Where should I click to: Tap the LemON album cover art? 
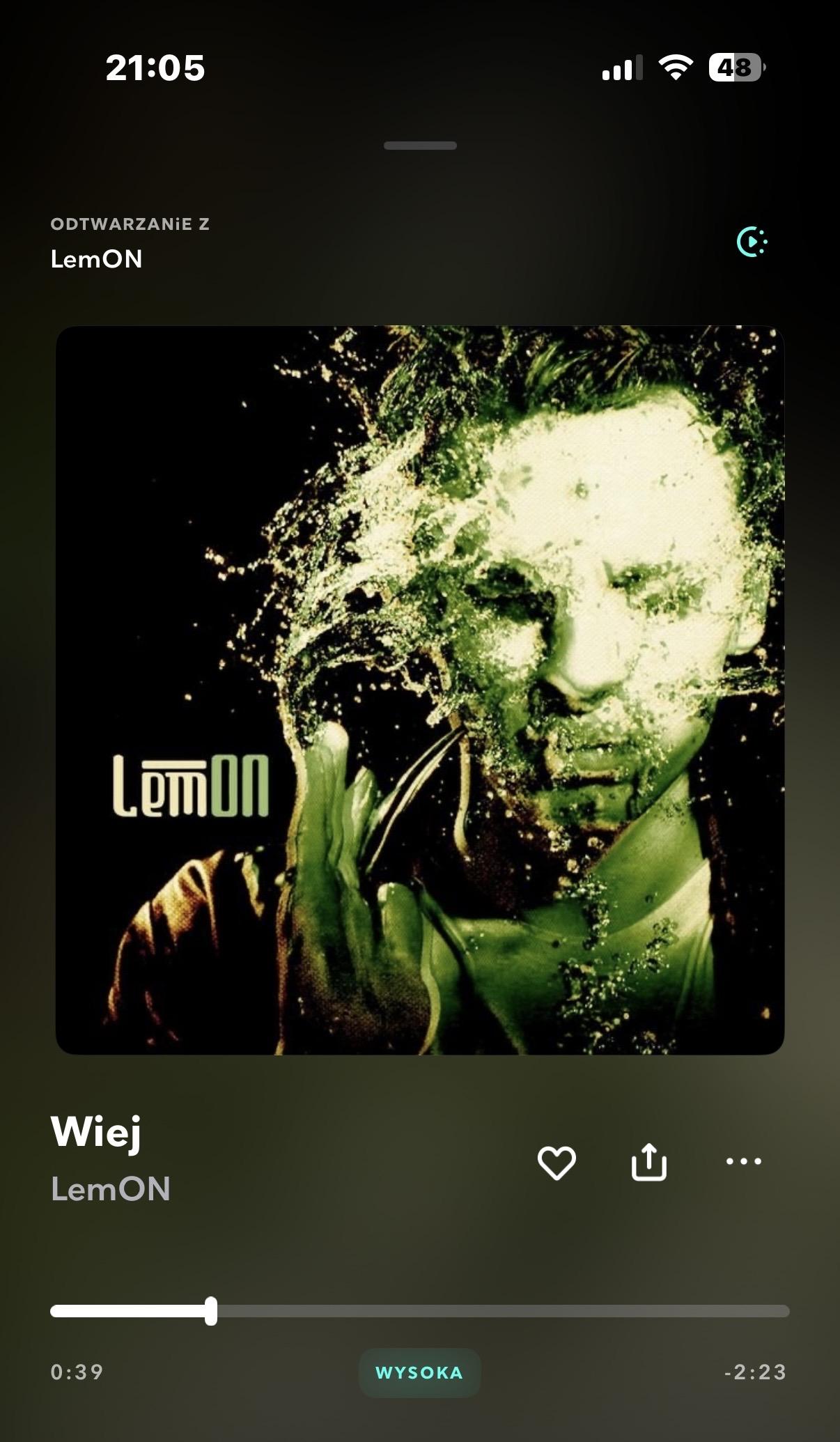point(420,690)
